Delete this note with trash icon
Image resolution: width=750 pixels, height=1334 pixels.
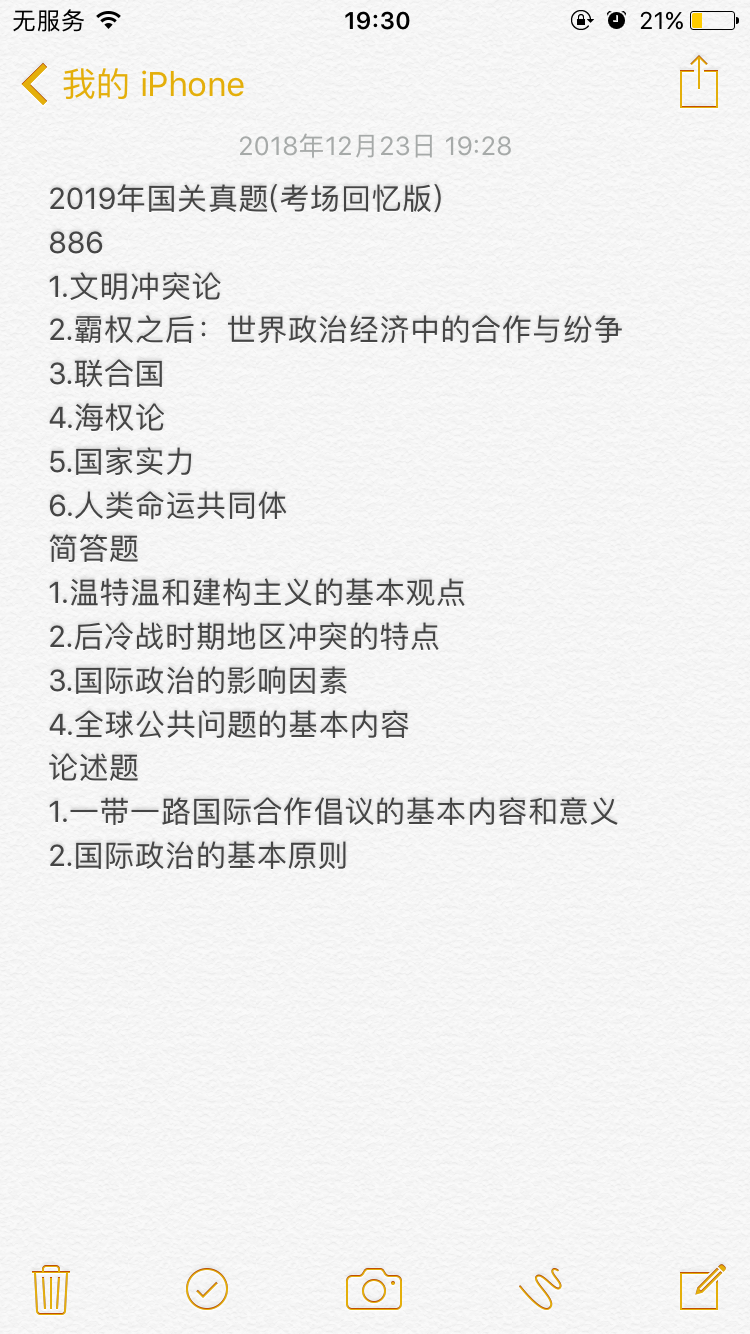pyautogui.click(x=51, y=1288)
